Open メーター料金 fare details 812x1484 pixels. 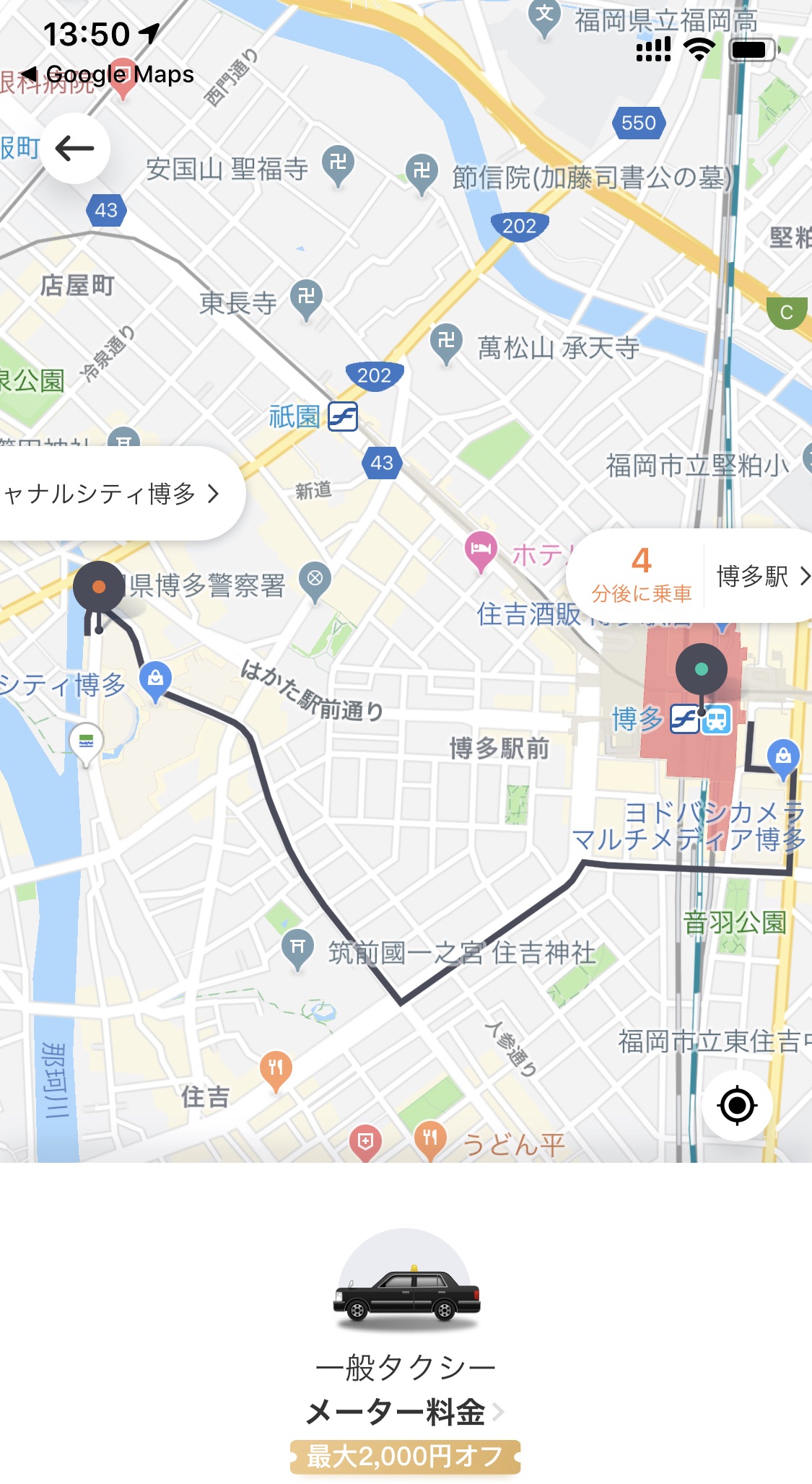pos(404,1412)
